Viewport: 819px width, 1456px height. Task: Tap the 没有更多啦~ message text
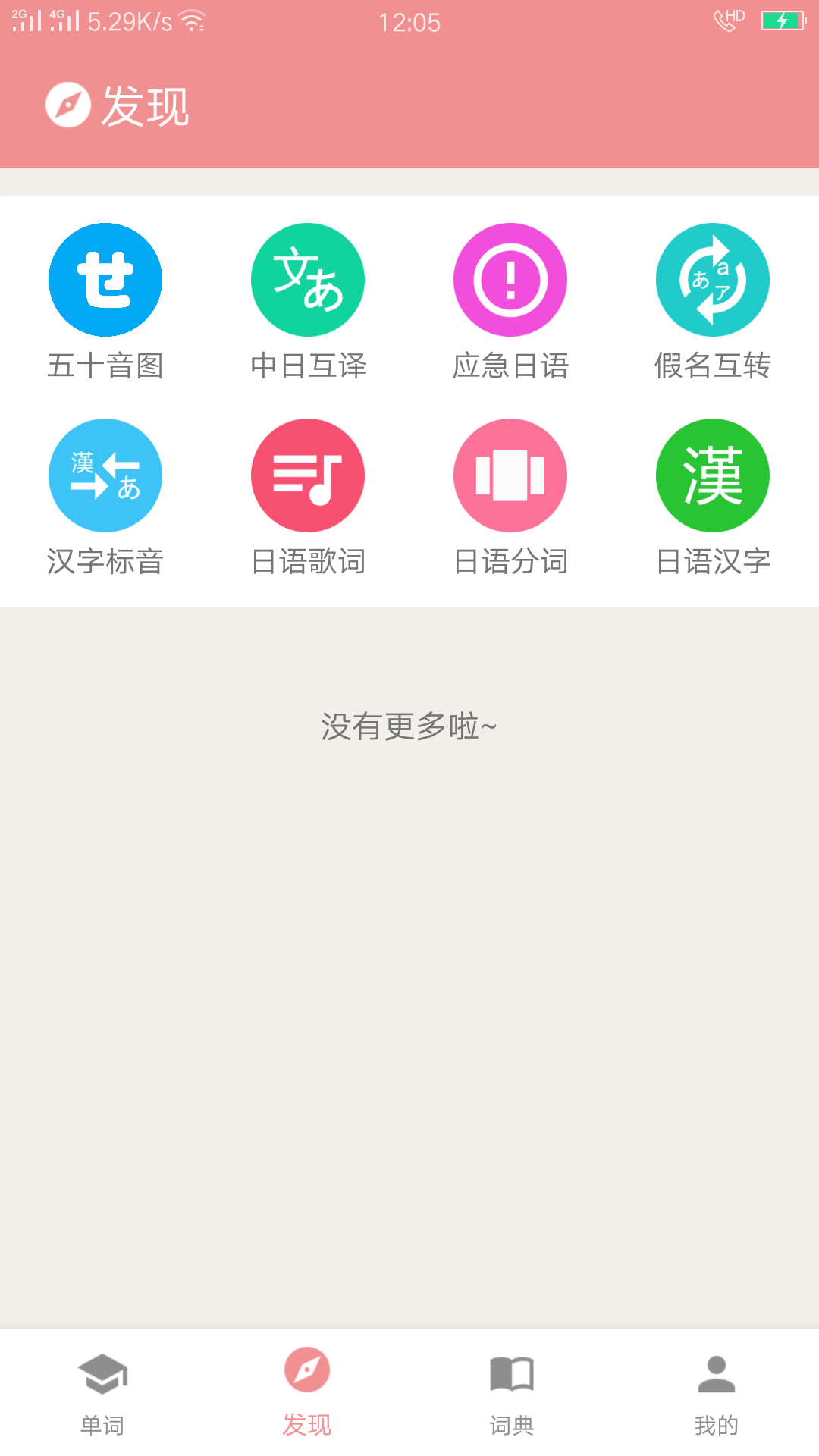coord(409,726)
